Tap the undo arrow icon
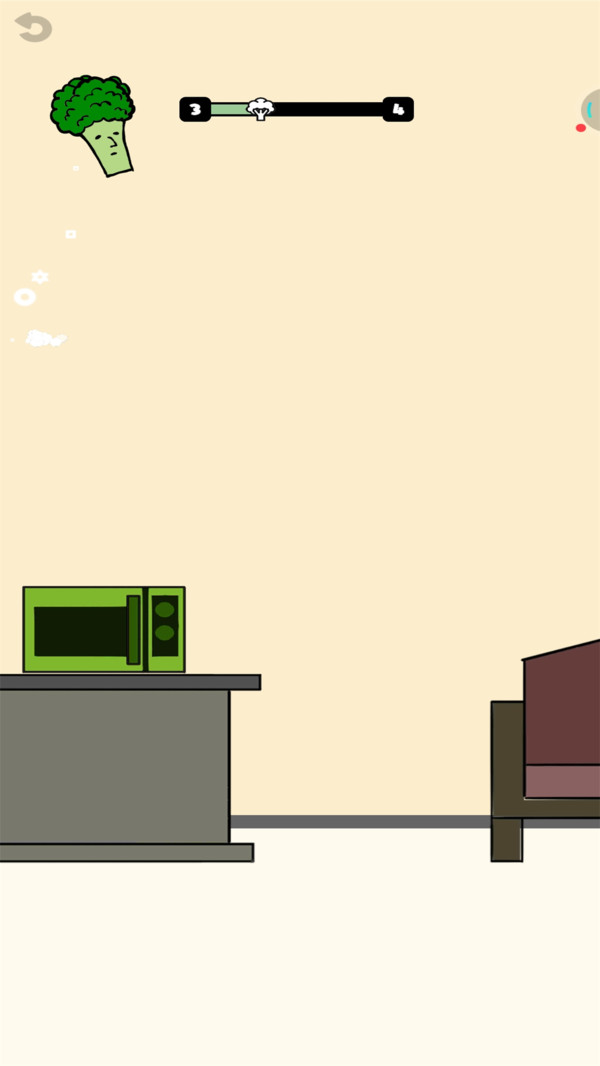Image resolution: width=600 pixels, height=1066 pixels. [33, 27]
